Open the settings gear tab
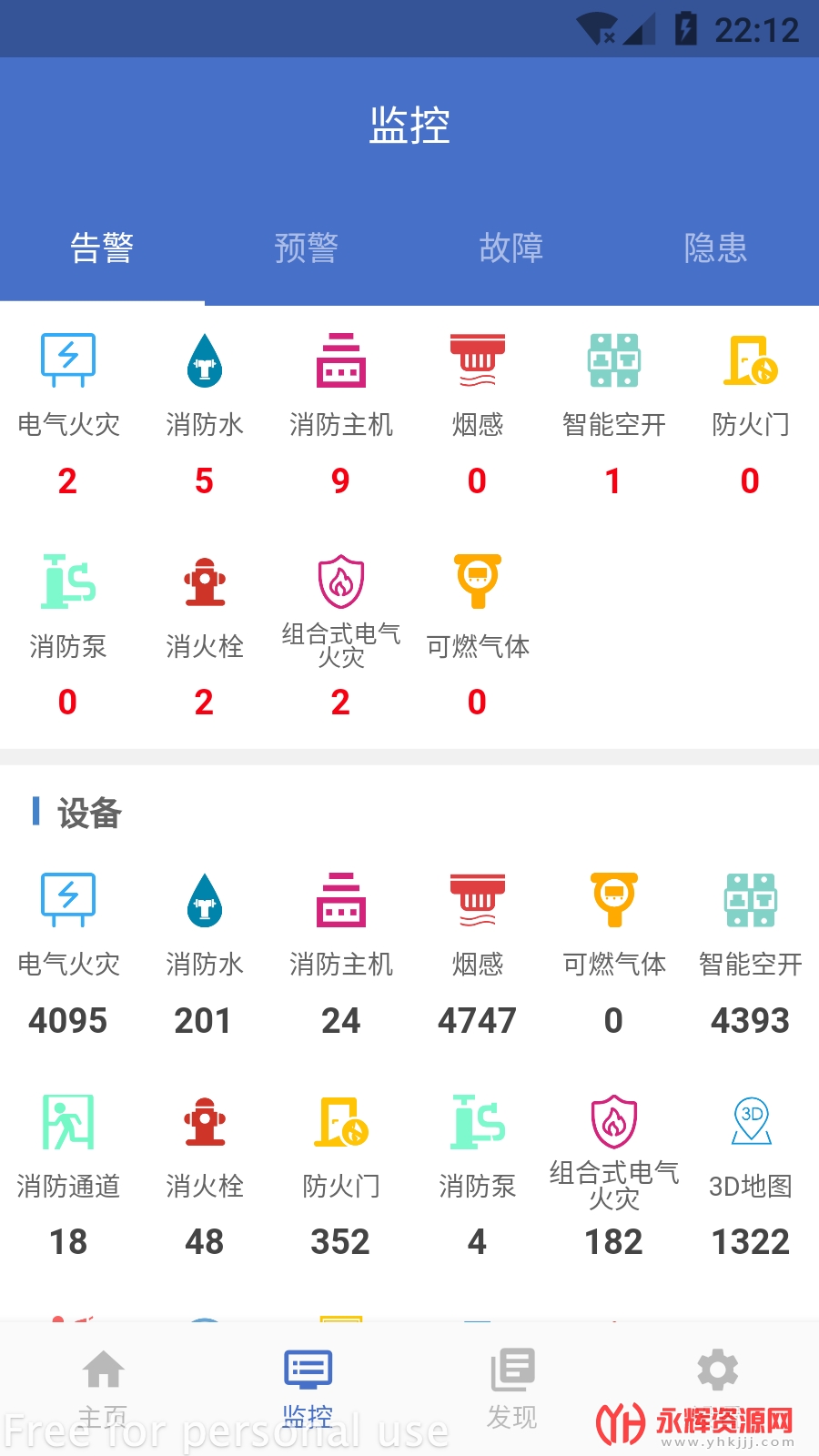 [717, 1374]
